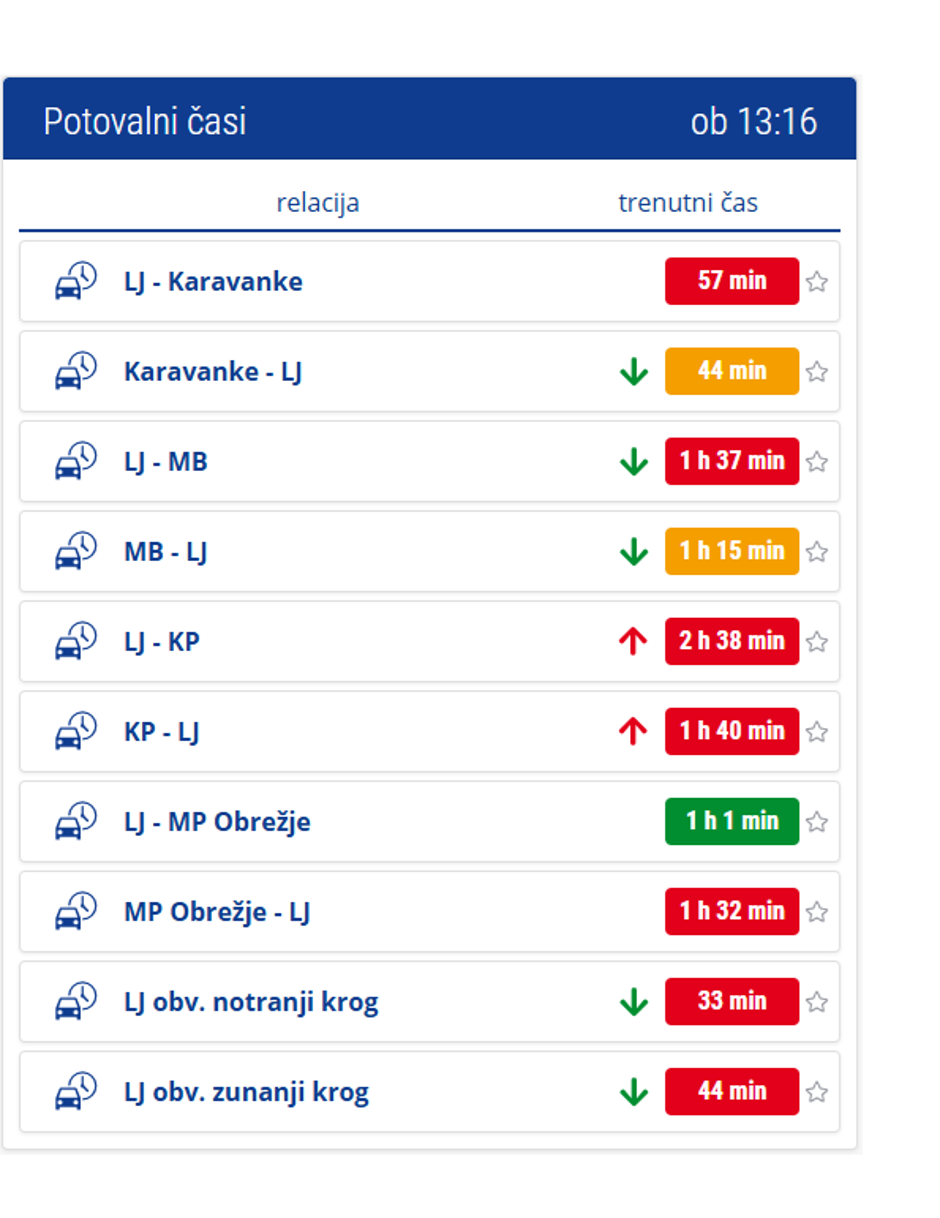
Task: Favorite the LJ - KP route
Action: tap(817, 642)
